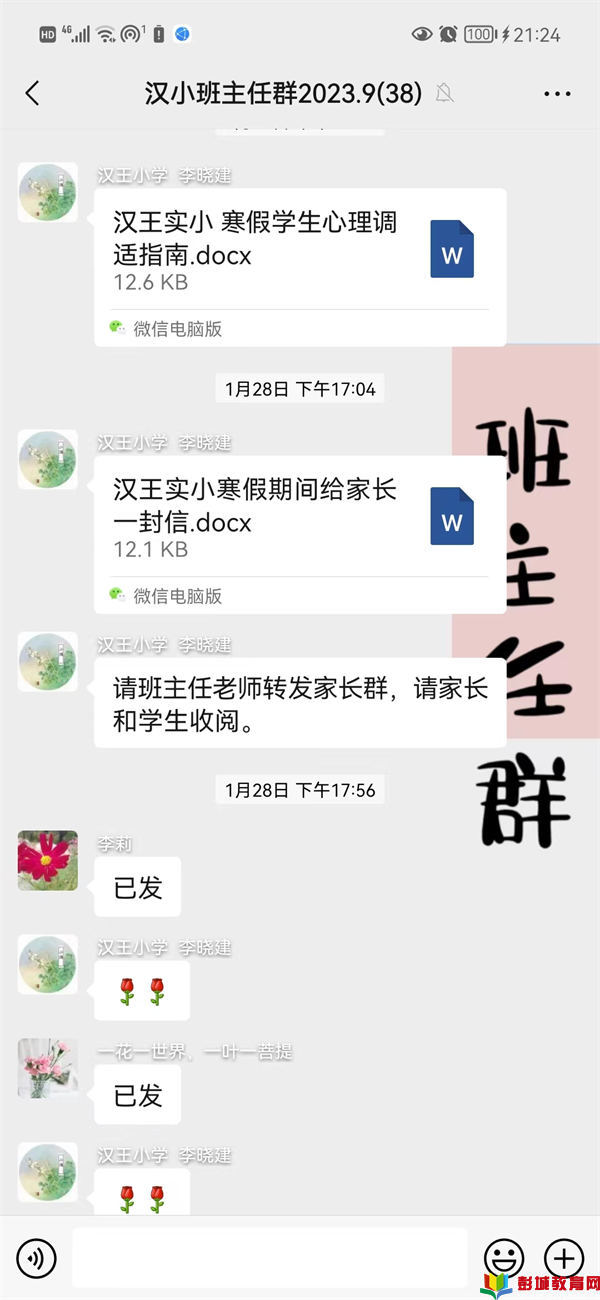Open 寒假学生心理调适指南.docx file
This screenshot has width=600, height=1300.
(300, 250)
